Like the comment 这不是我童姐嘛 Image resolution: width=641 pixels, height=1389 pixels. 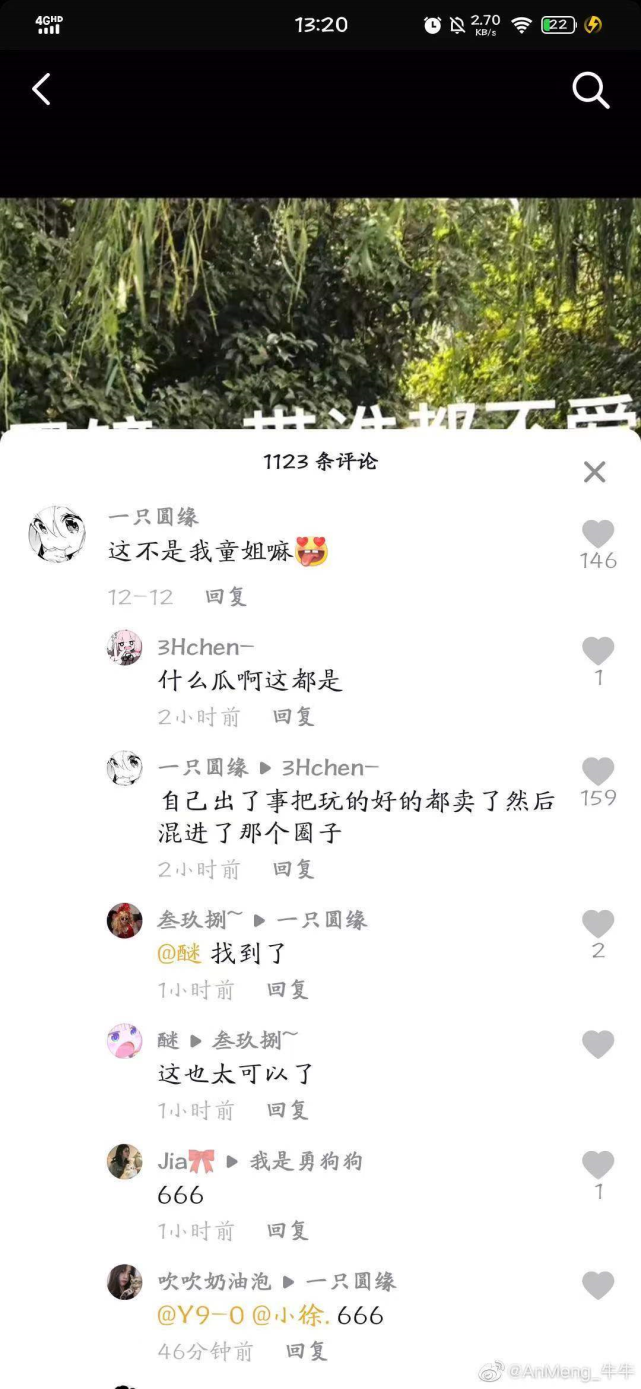pos(598,535)
